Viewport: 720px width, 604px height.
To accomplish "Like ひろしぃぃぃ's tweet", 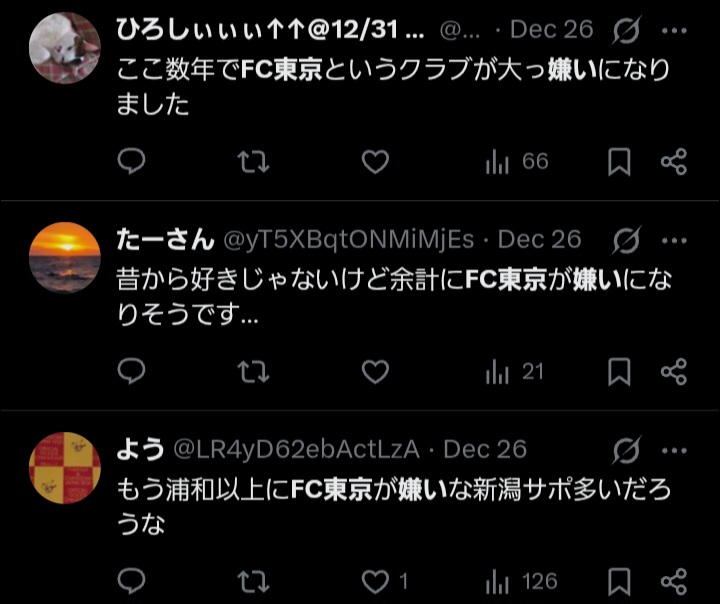I will pos(375,162).
